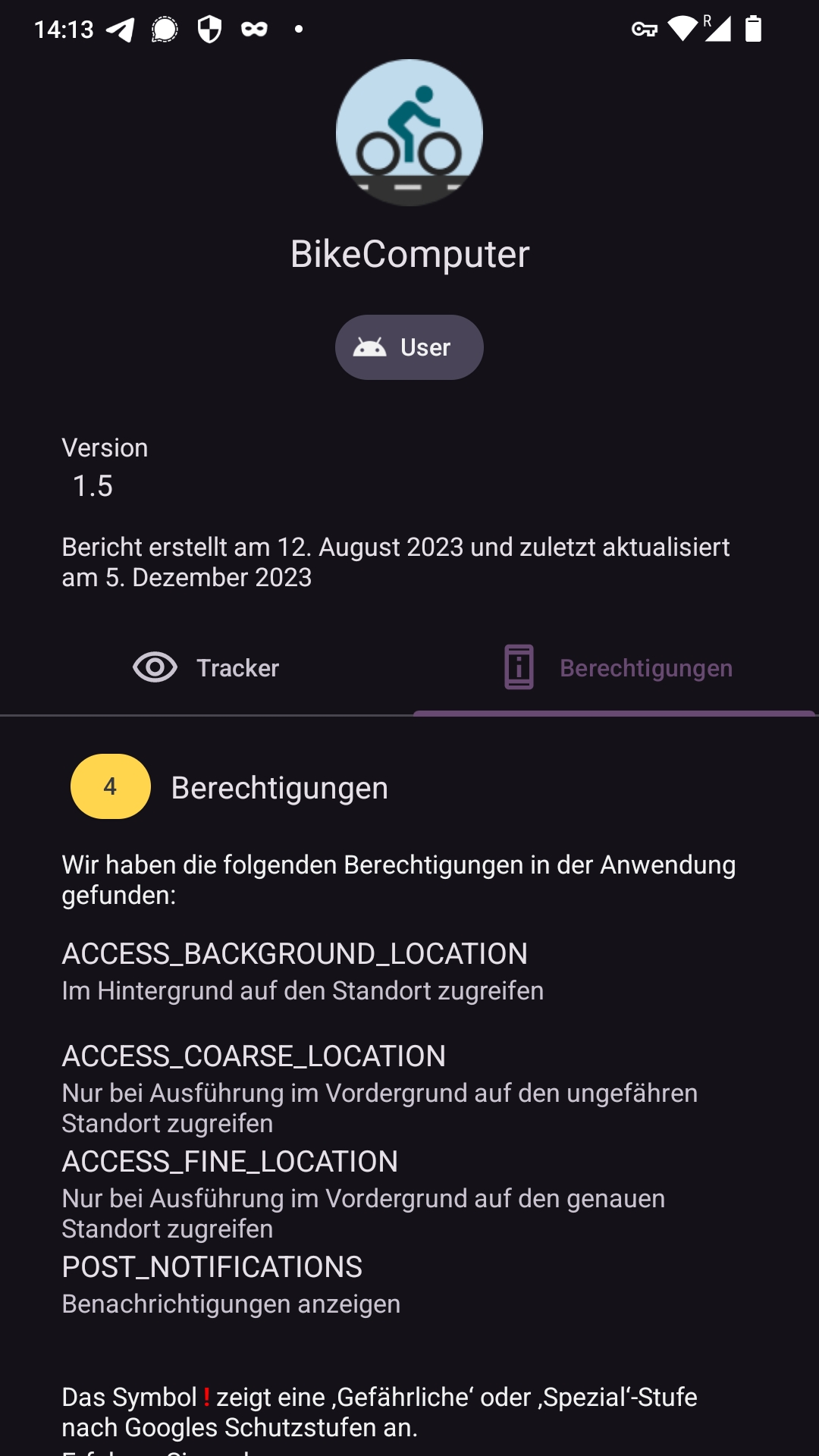The height and width of the screenshot is (1456, 819).
Task: Select the Berechtigungen tab
Action: [x=617, y=668]
